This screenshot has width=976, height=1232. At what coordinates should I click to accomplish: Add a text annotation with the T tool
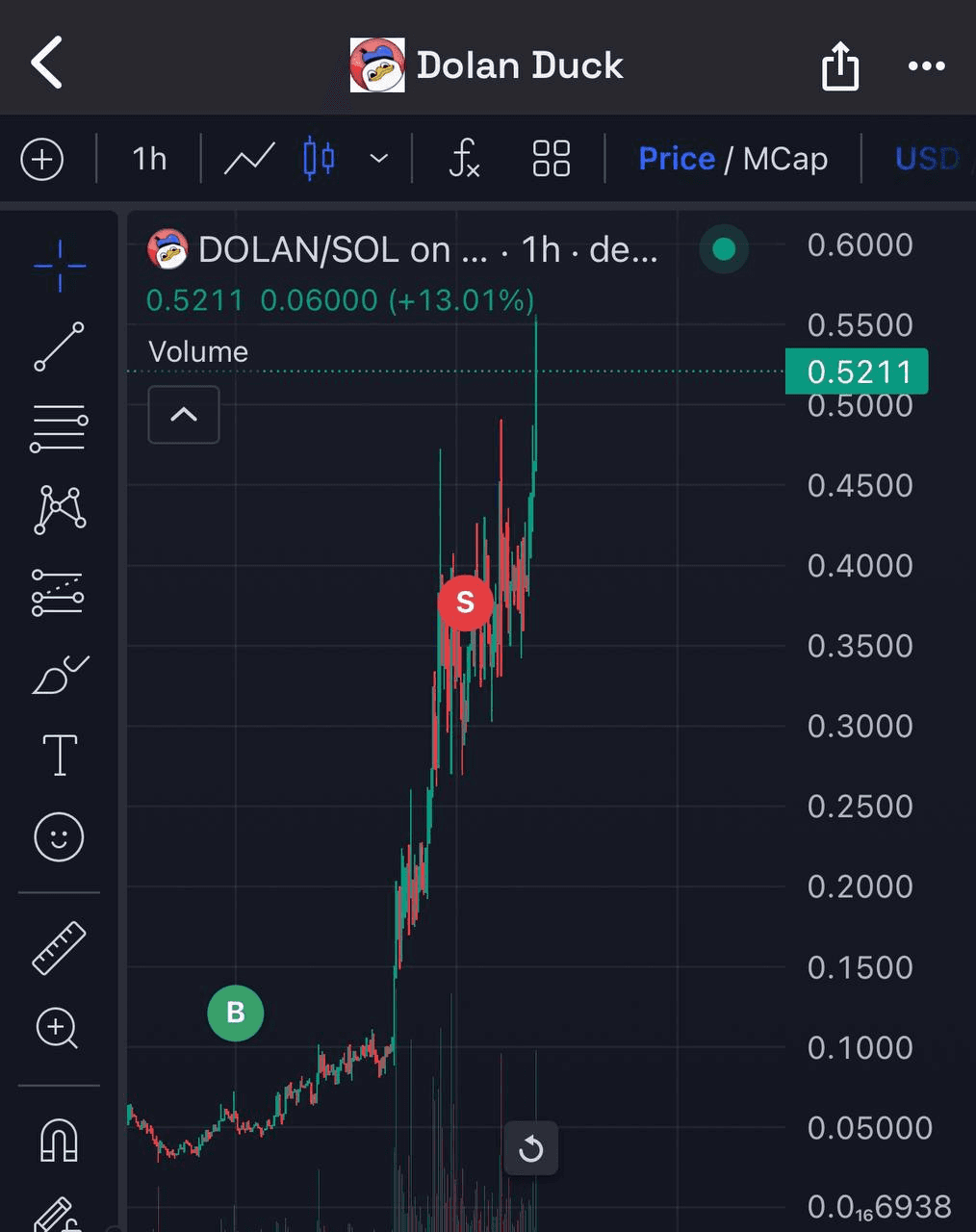coord(60,755)
